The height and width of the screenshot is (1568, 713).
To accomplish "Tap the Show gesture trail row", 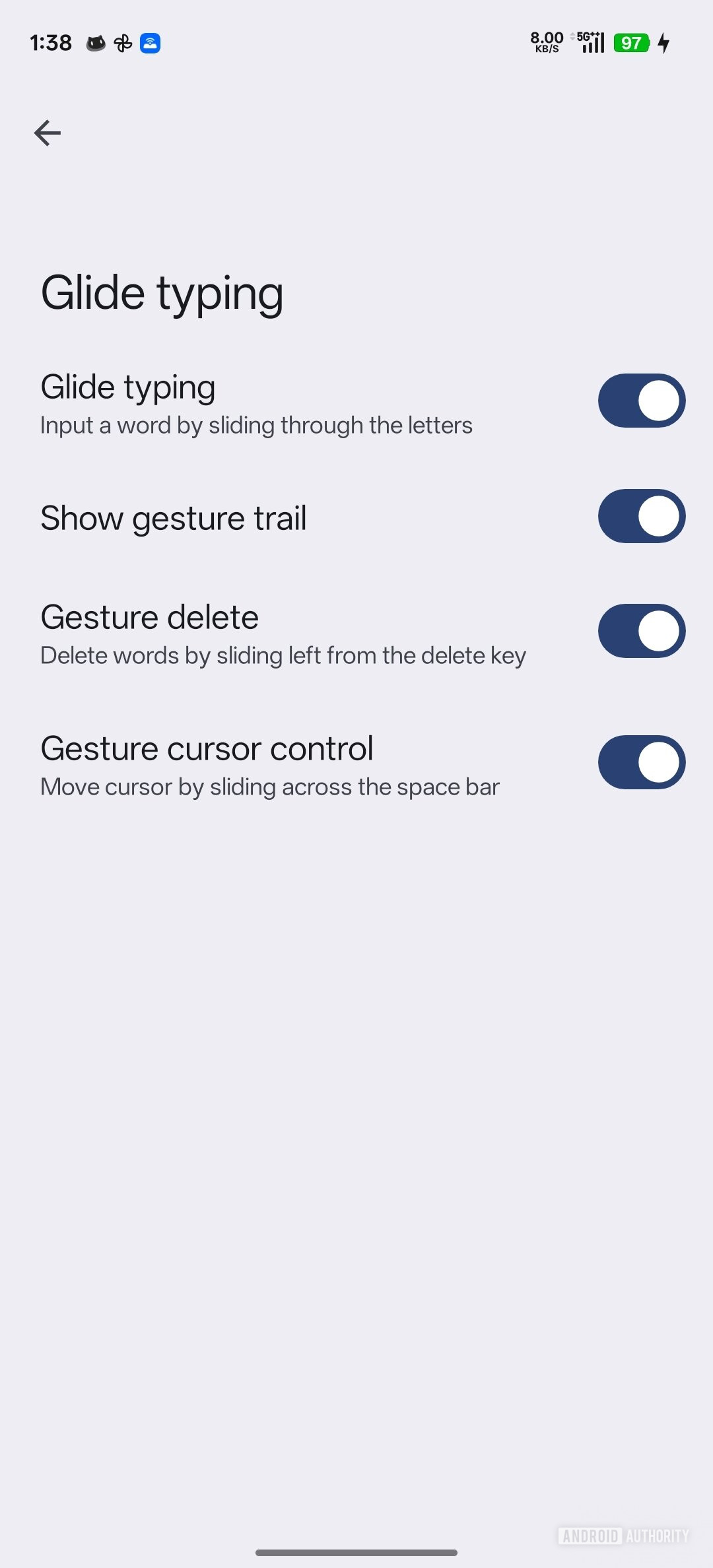I will [x=264, y=516].
